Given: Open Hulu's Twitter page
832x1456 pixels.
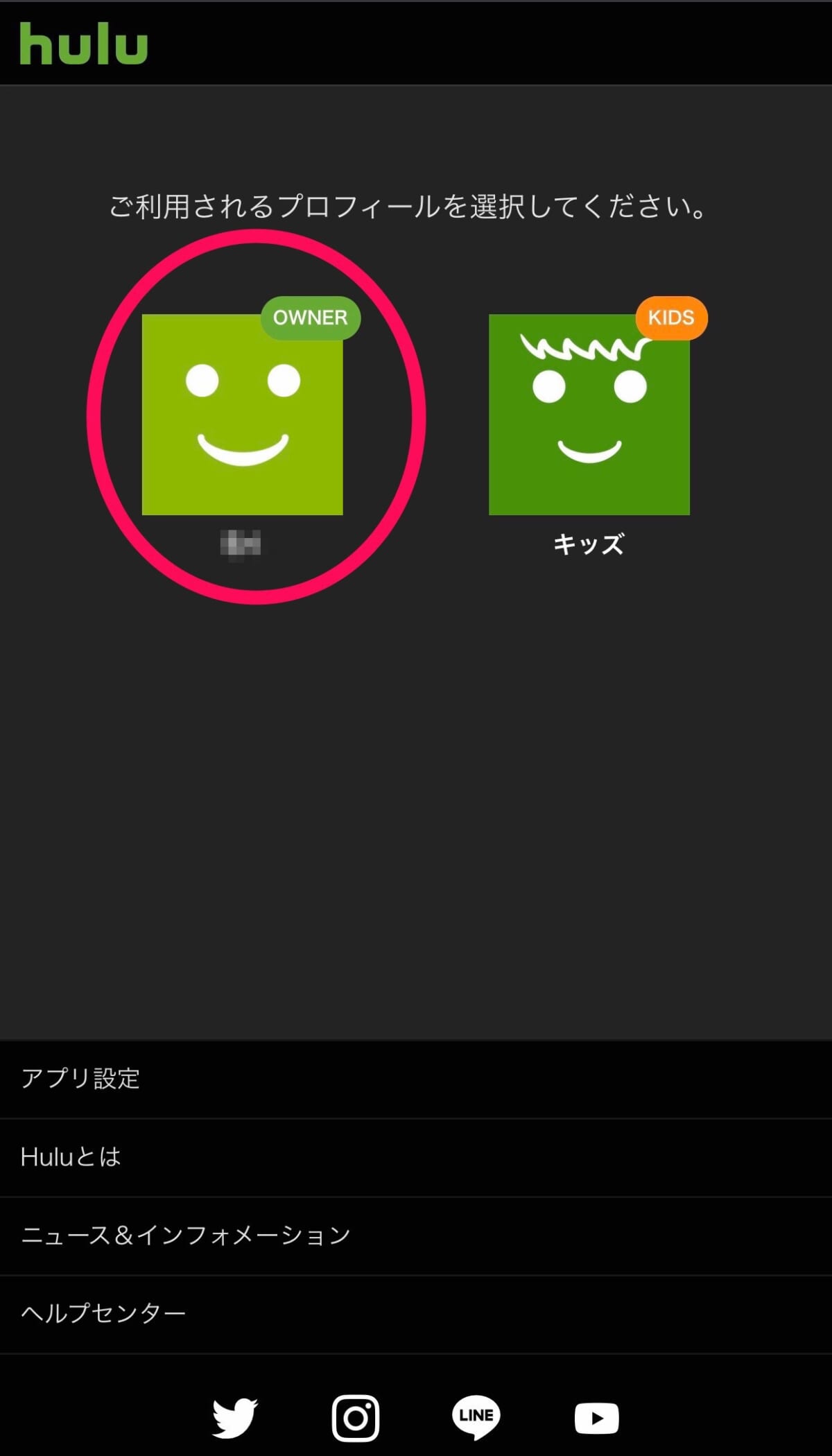Looking at the screenshot, I should [x=235, y=1418].
